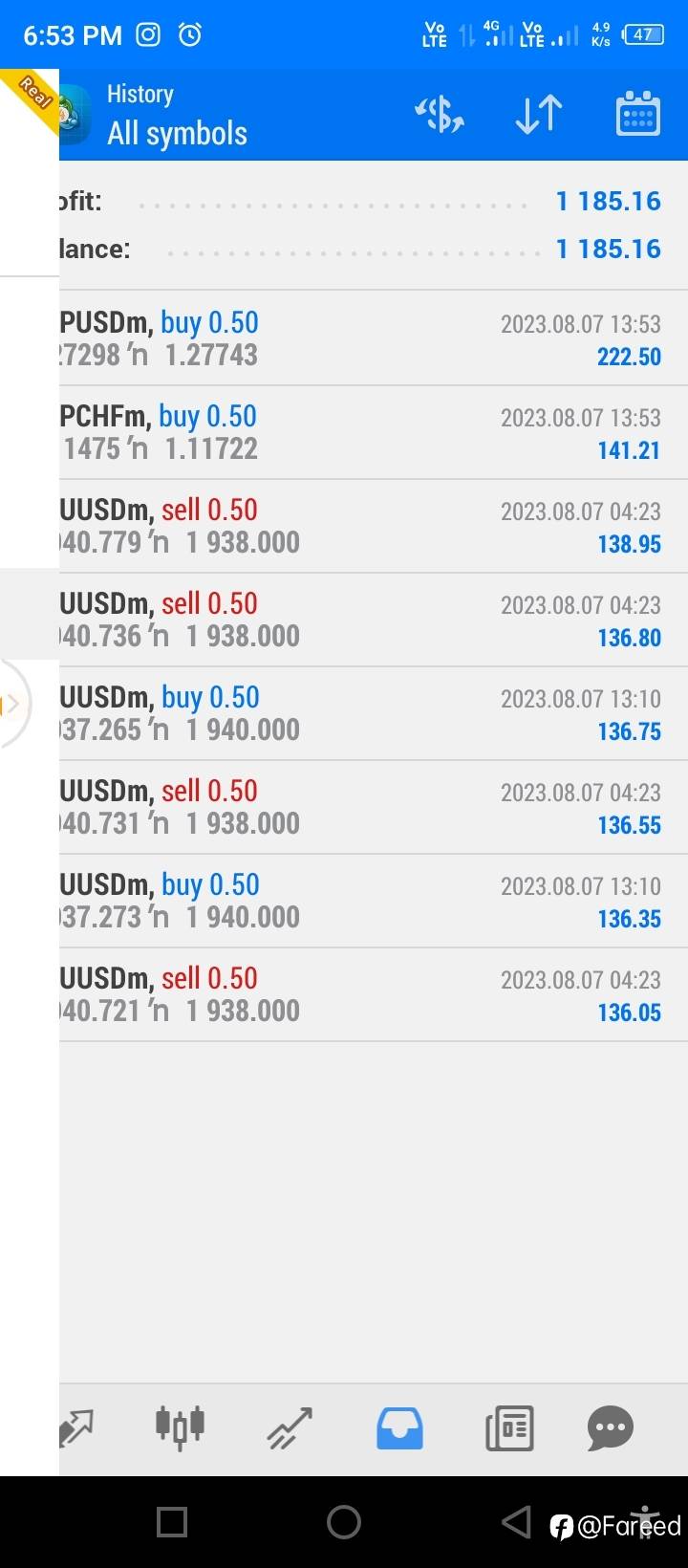Switch to the Trade tab

point(290,1428)
